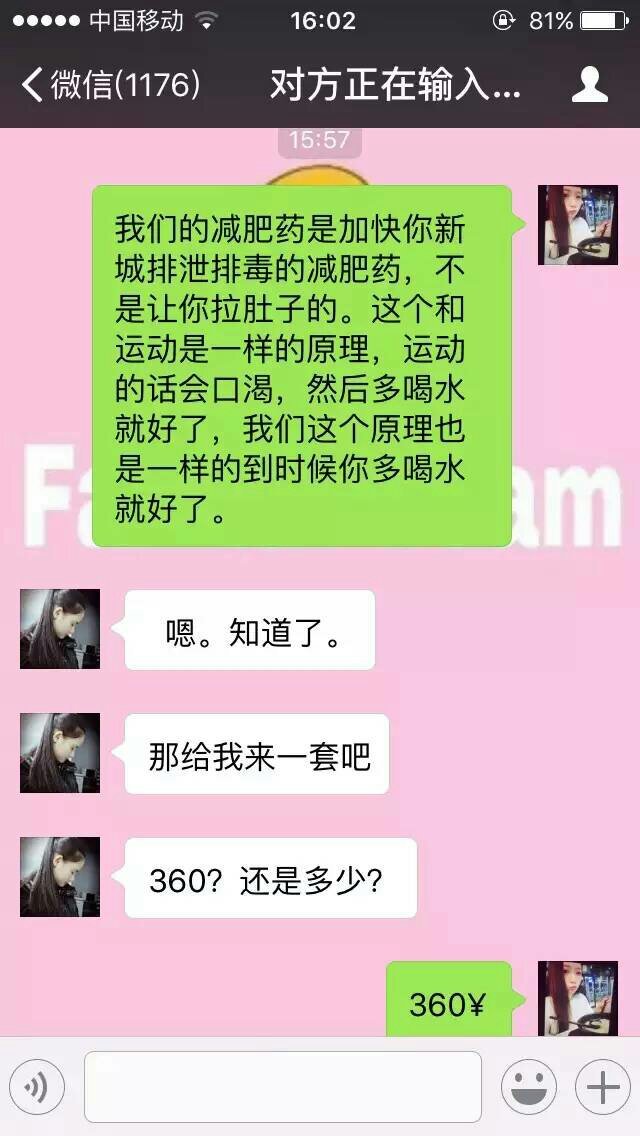Image resolution: width=640 pixels, height=1136 pixels.
Task: Go back to the 微信 chat list
Action: click(110, 85)
